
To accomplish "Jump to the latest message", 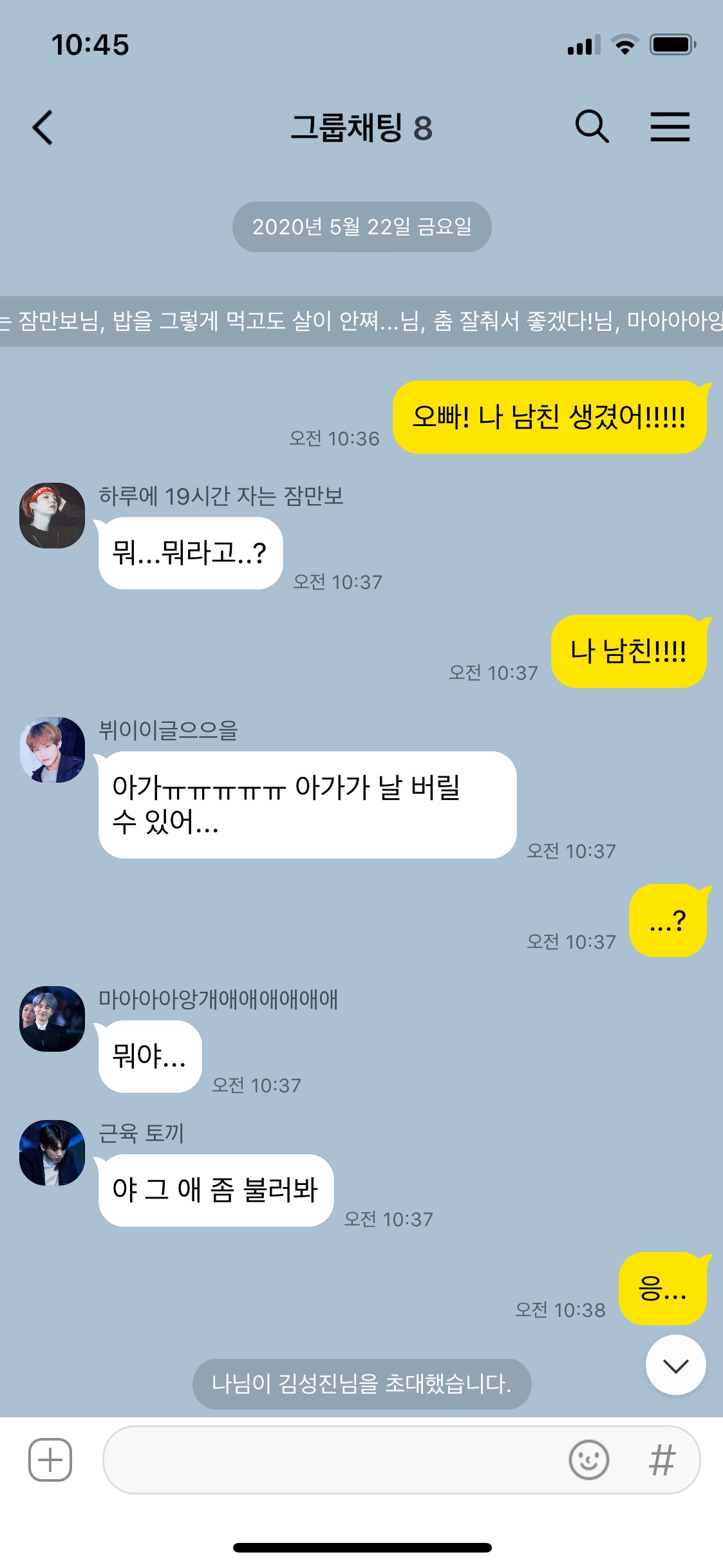I will (675, 1365).
